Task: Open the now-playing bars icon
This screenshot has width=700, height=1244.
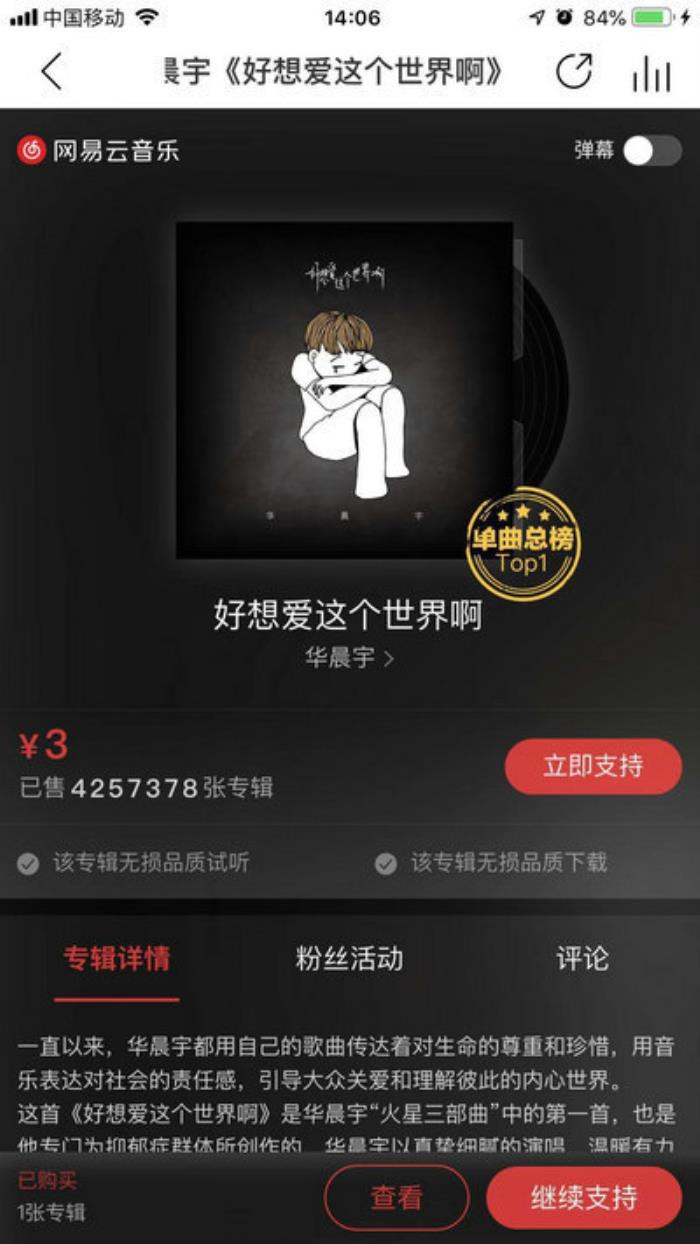Action: pyautogui.click(x=651, y=73)
